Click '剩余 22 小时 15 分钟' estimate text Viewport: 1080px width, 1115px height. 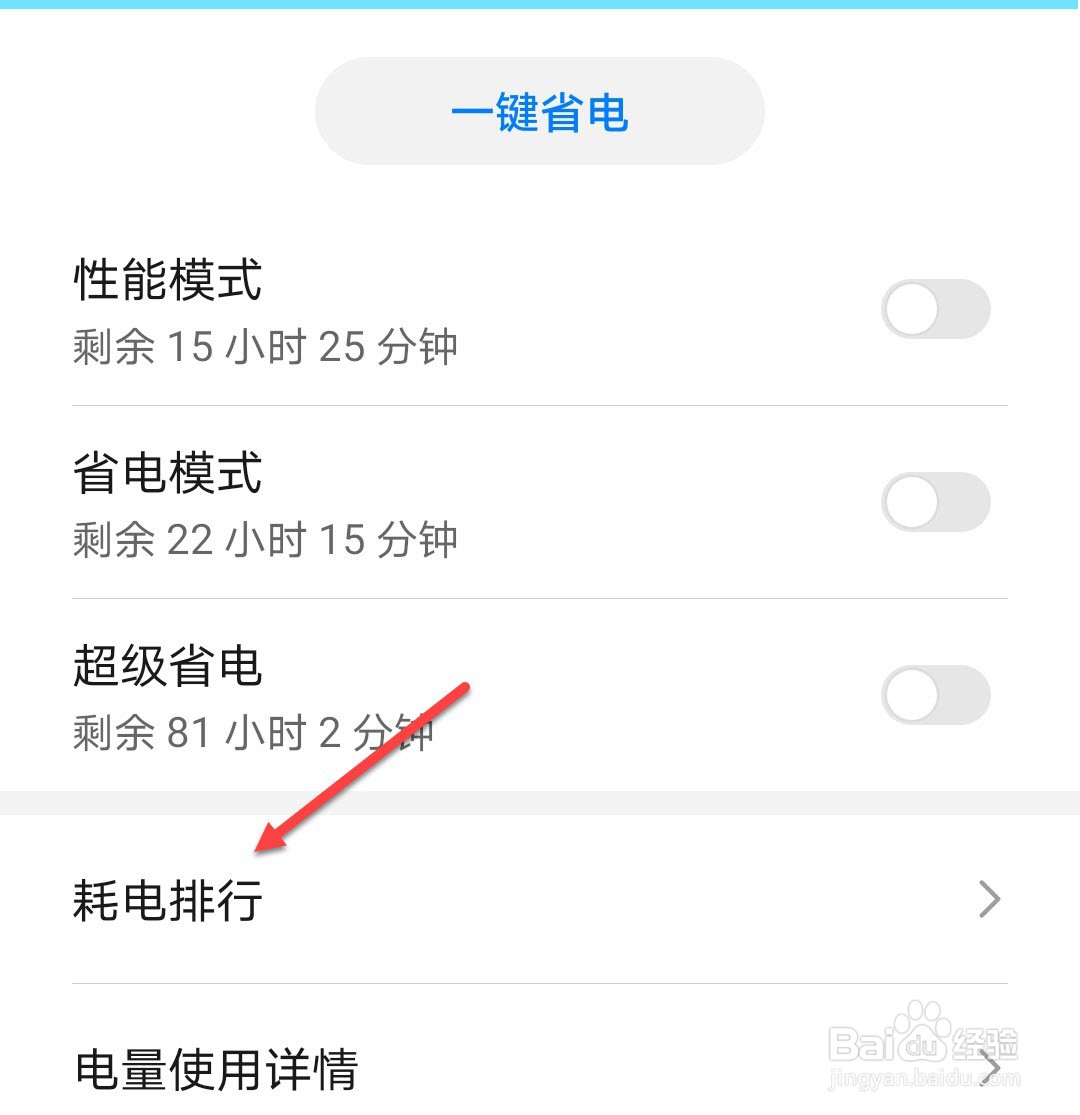pos(265,540)
